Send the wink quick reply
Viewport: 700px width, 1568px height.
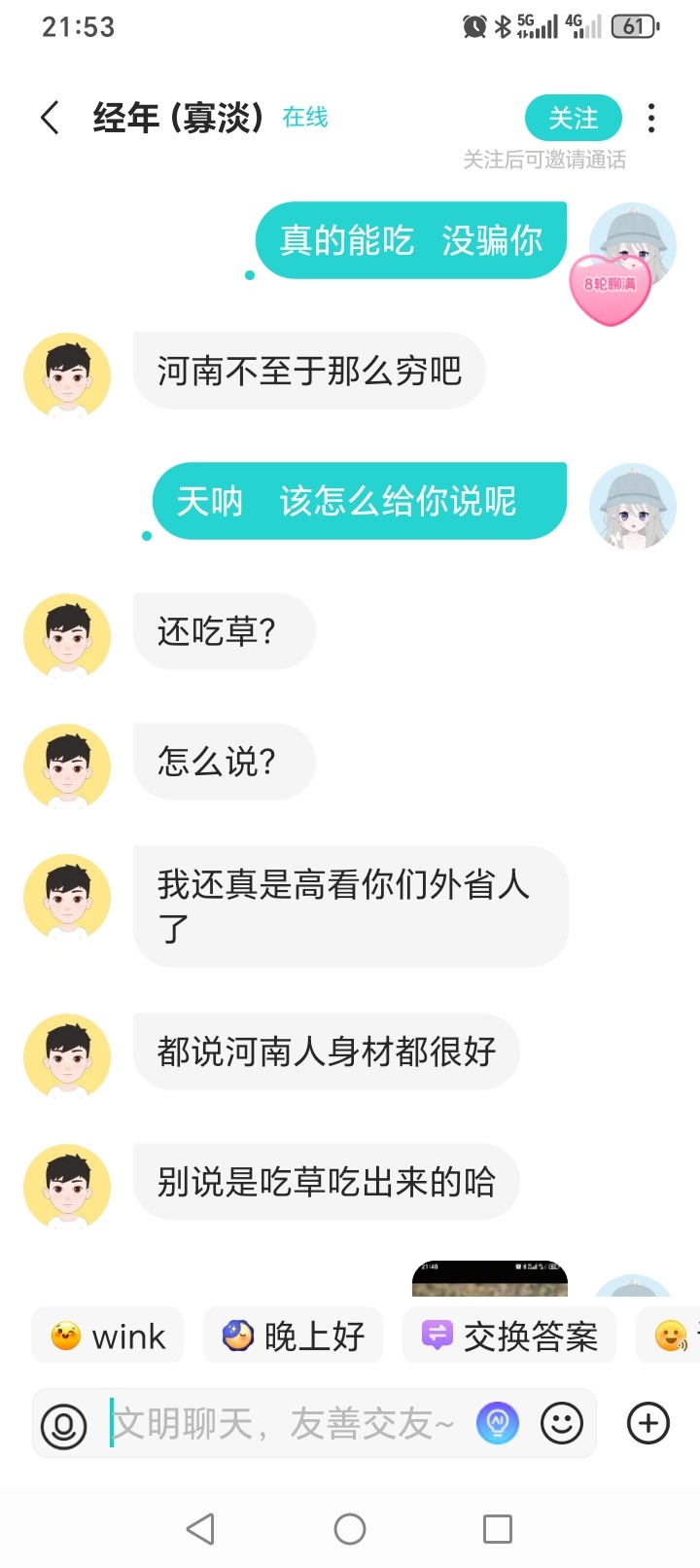click(108, 1336)
